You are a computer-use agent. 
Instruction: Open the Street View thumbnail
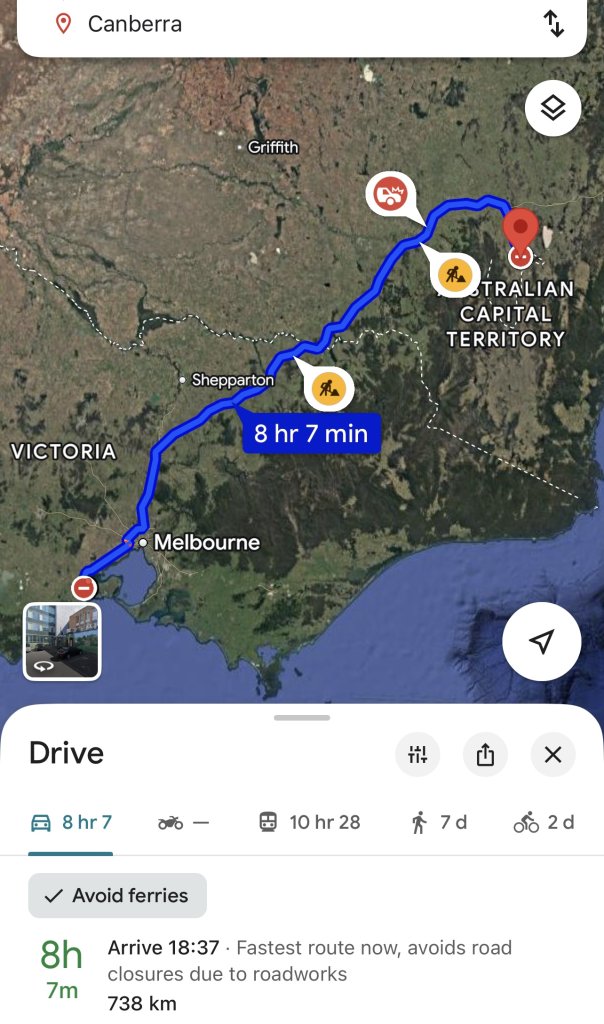click(x=62, y=642)
